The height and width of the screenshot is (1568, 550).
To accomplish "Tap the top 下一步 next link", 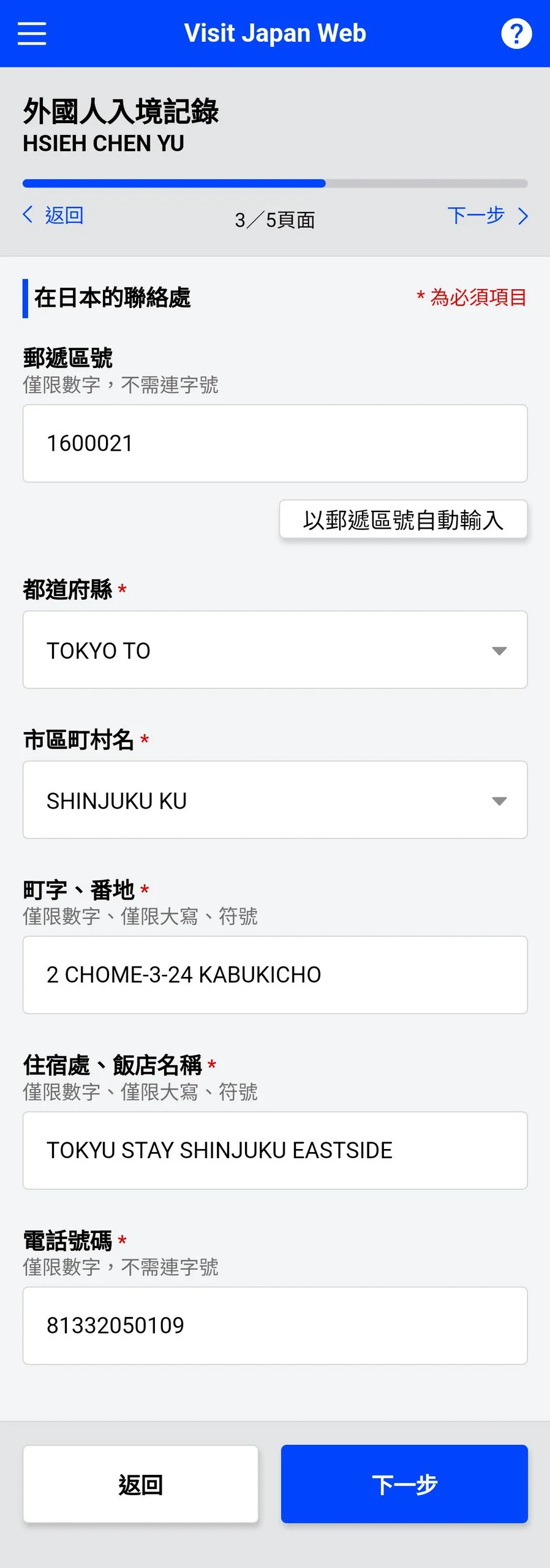I will [488, 216].
